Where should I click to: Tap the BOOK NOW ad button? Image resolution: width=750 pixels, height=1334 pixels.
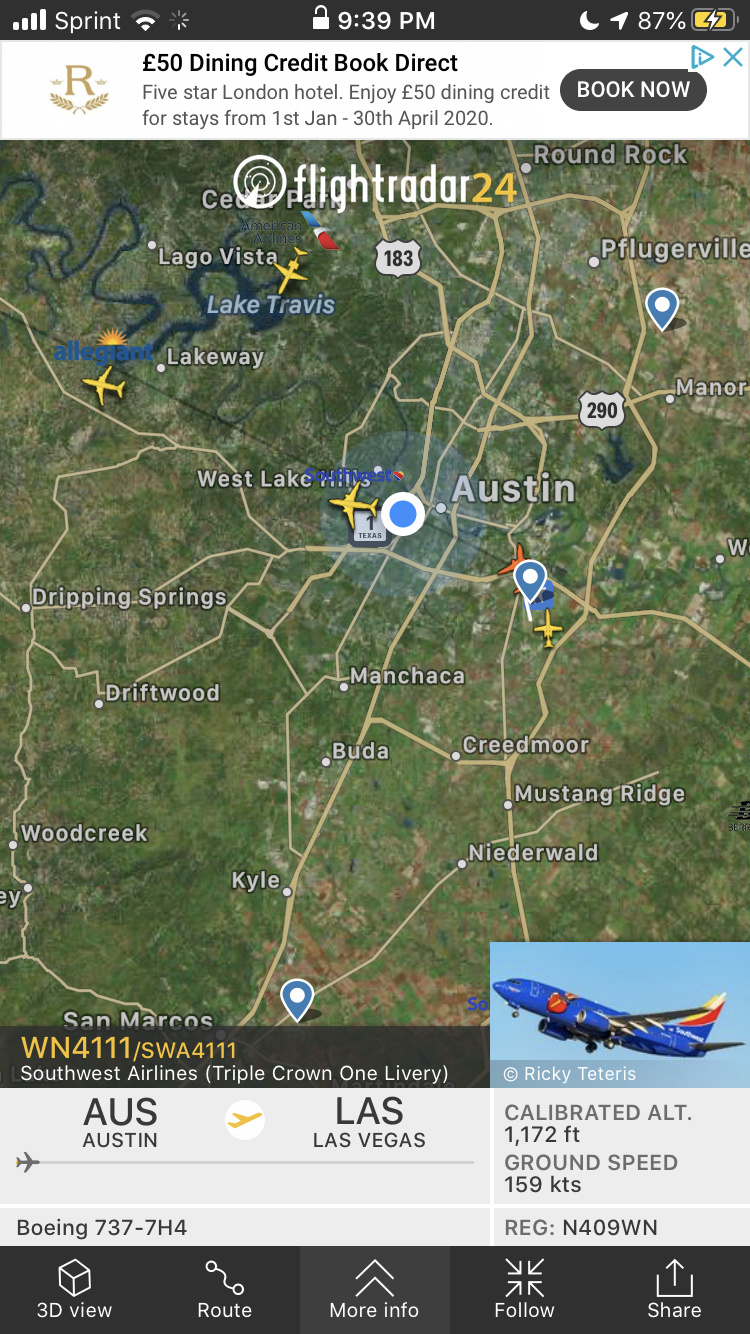[633, 90]
